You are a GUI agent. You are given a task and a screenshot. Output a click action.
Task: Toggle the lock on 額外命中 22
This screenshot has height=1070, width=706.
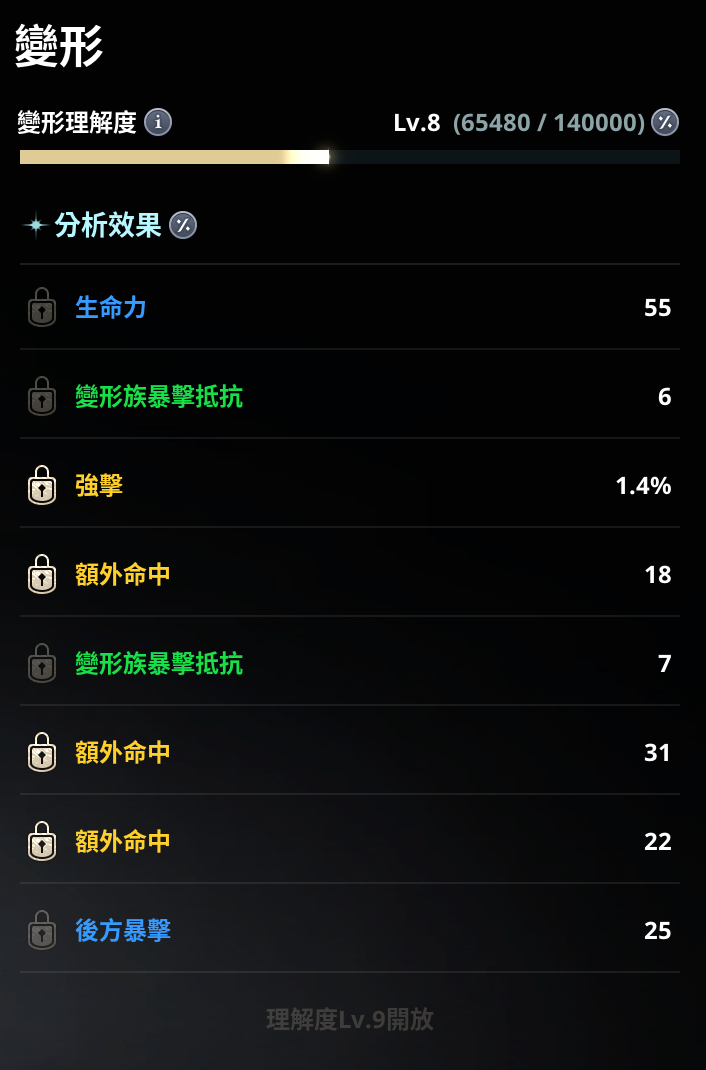41,842
